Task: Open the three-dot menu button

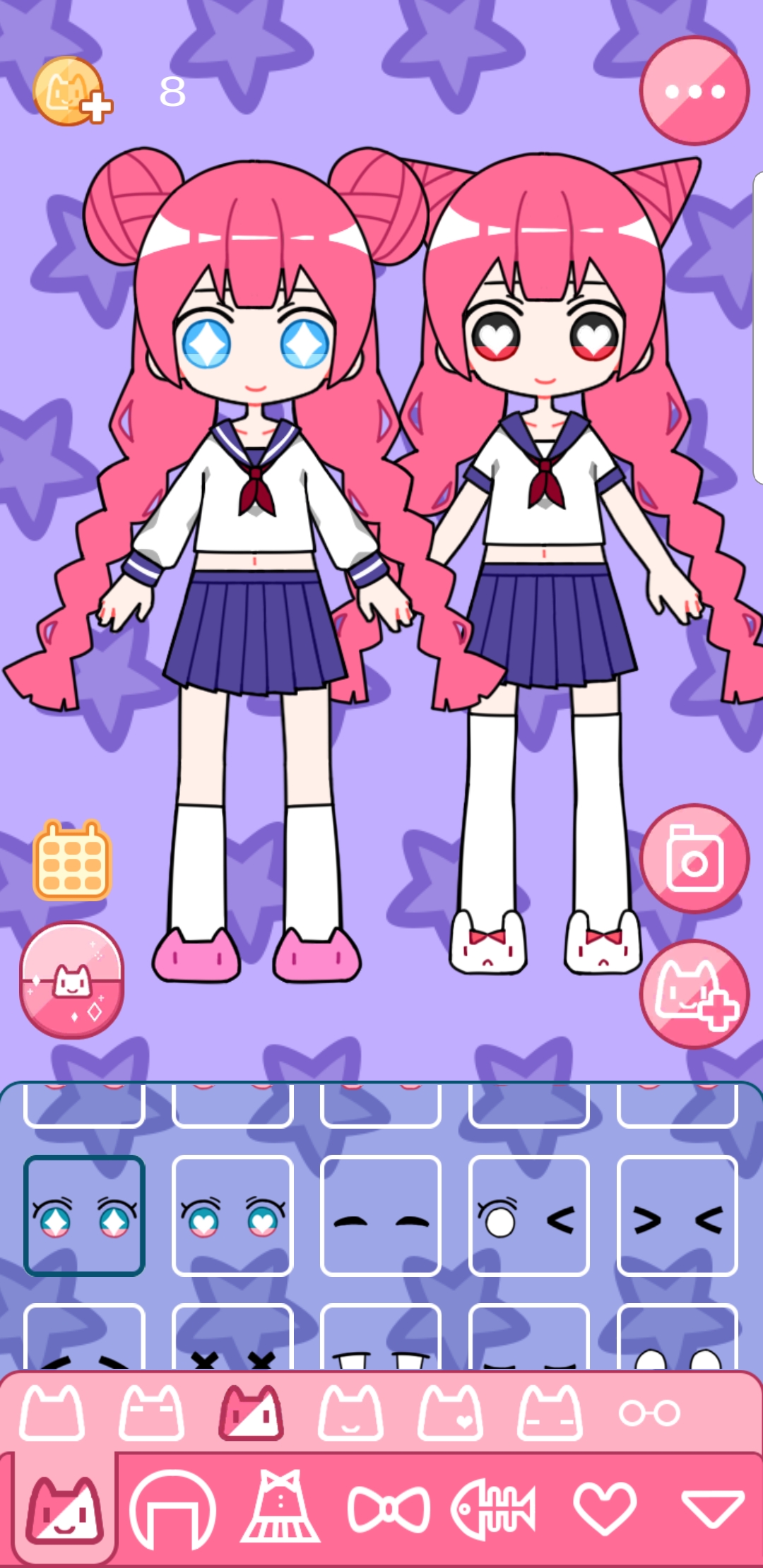Action: click(694, 91)
